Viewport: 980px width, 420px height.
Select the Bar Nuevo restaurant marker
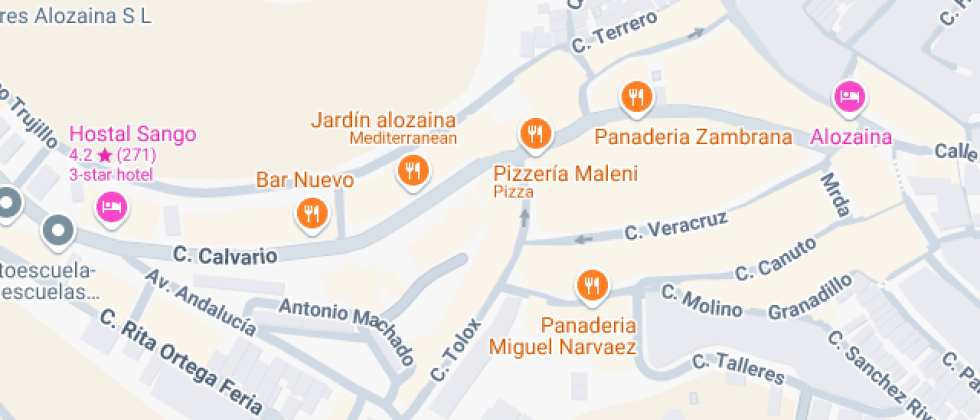pyautogui.click(x=312, y=215)
